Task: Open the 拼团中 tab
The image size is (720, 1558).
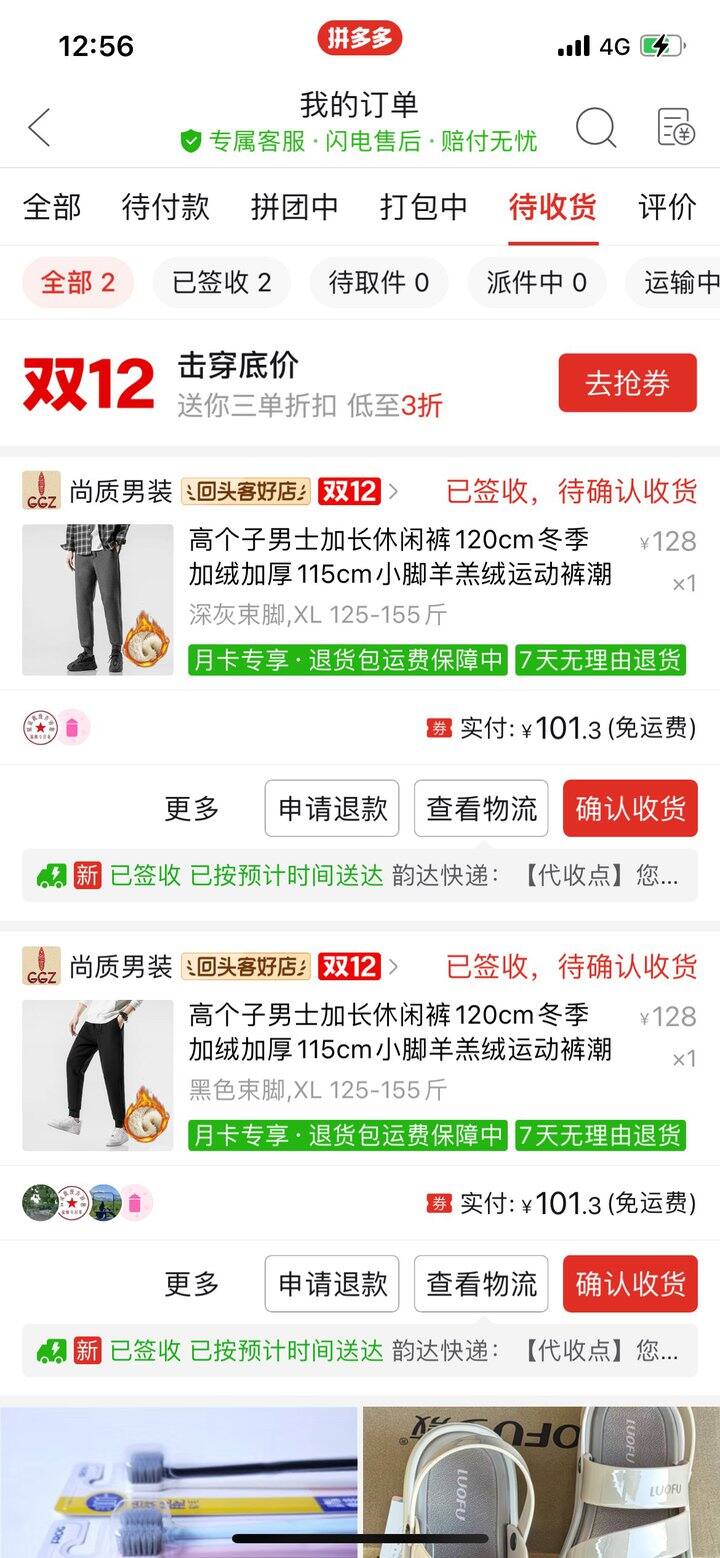Action: tap(294, 207)
